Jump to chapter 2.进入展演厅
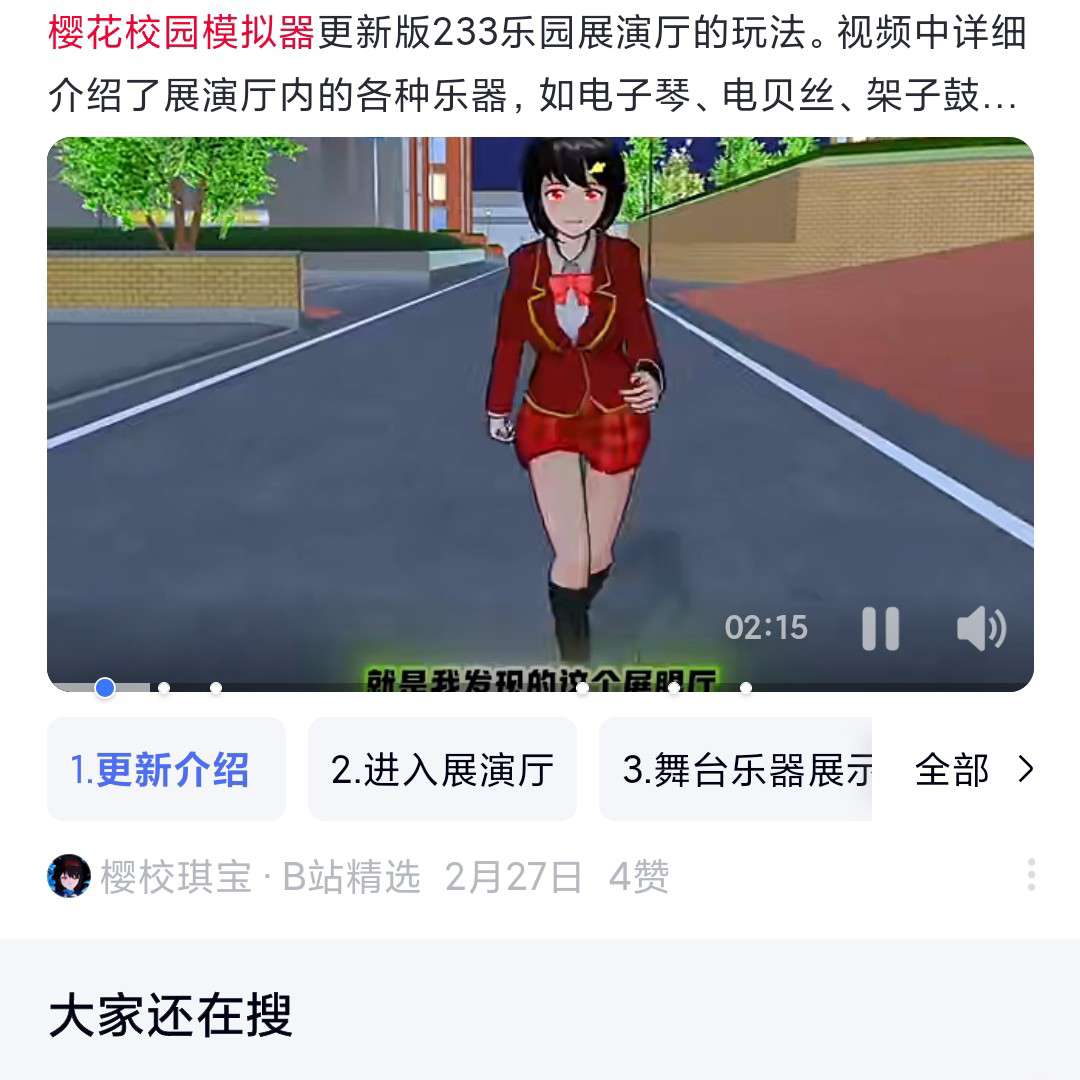This screenshot has height=1080, width=1080. (442, 770)
